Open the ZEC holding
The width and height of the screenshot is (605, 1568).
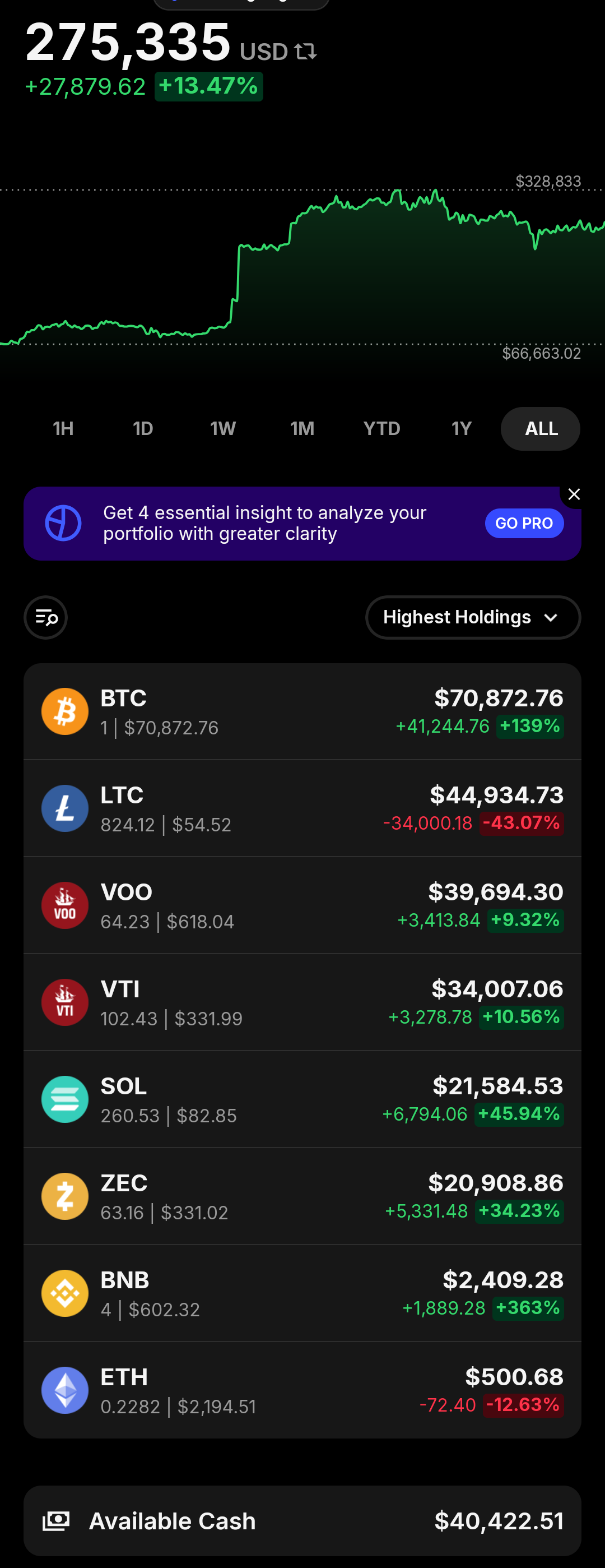pos(302,1196)
